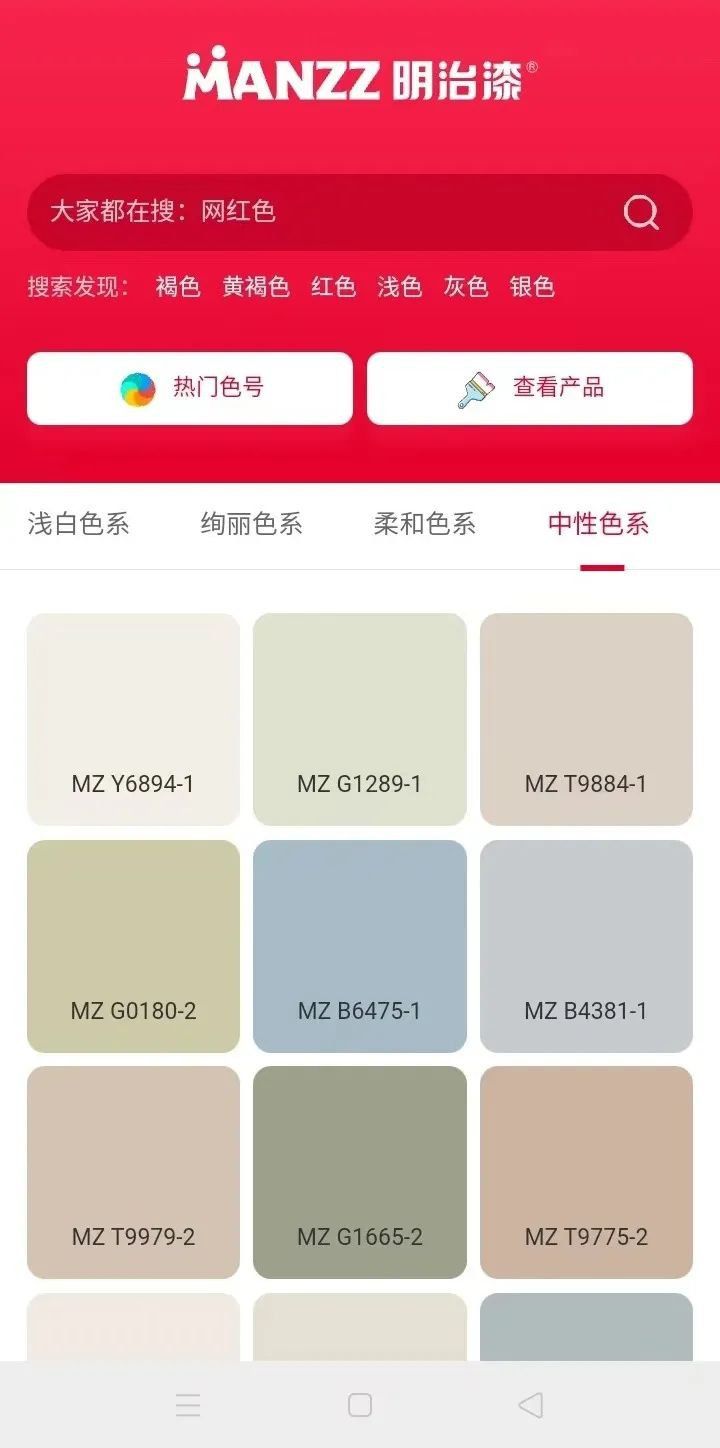Viewport: 720px width, 1448px height.
Task: Open color MZ T9979-2
Action: pyautogui.click(x=133, y=1172)
